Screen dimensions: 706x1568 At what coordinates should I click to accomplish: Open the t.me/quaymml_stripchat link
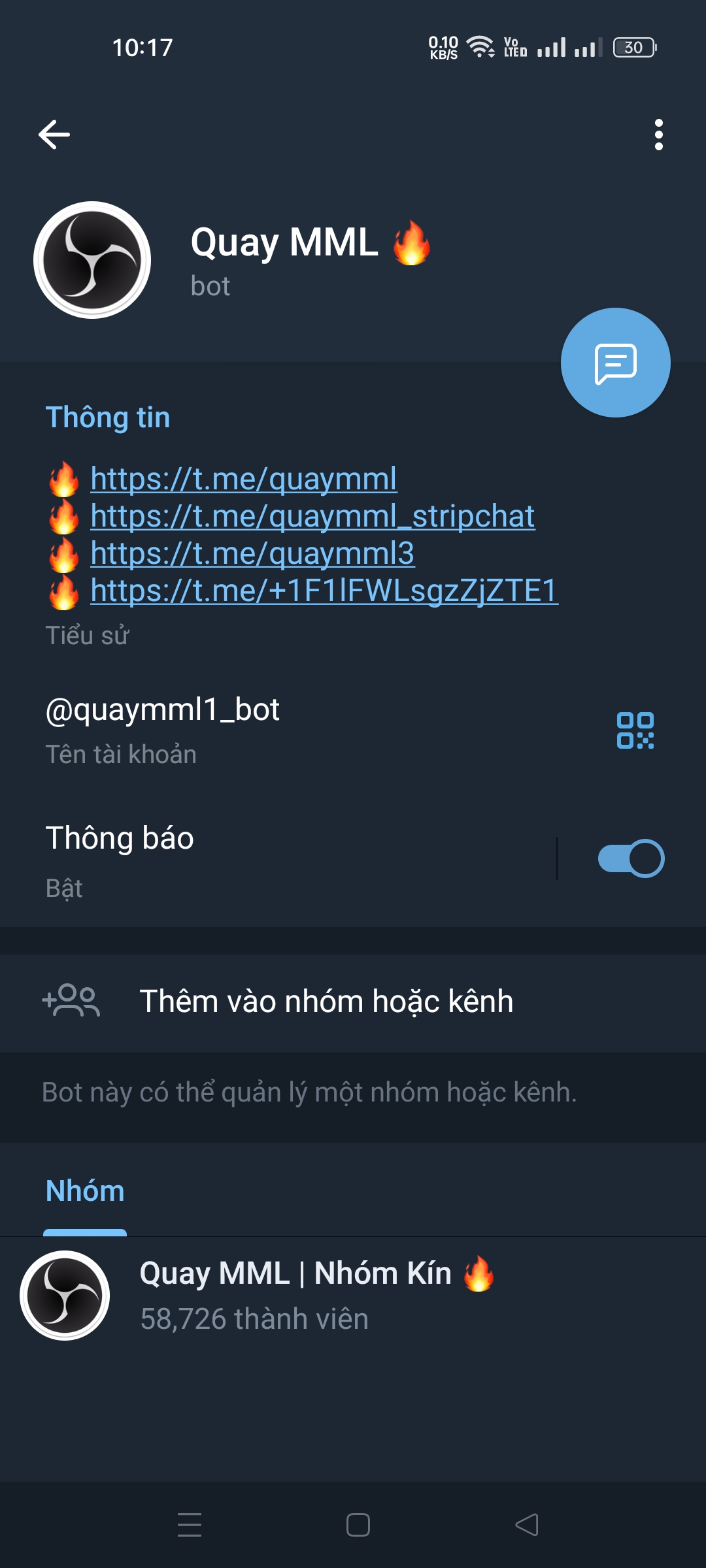[312, 516]
